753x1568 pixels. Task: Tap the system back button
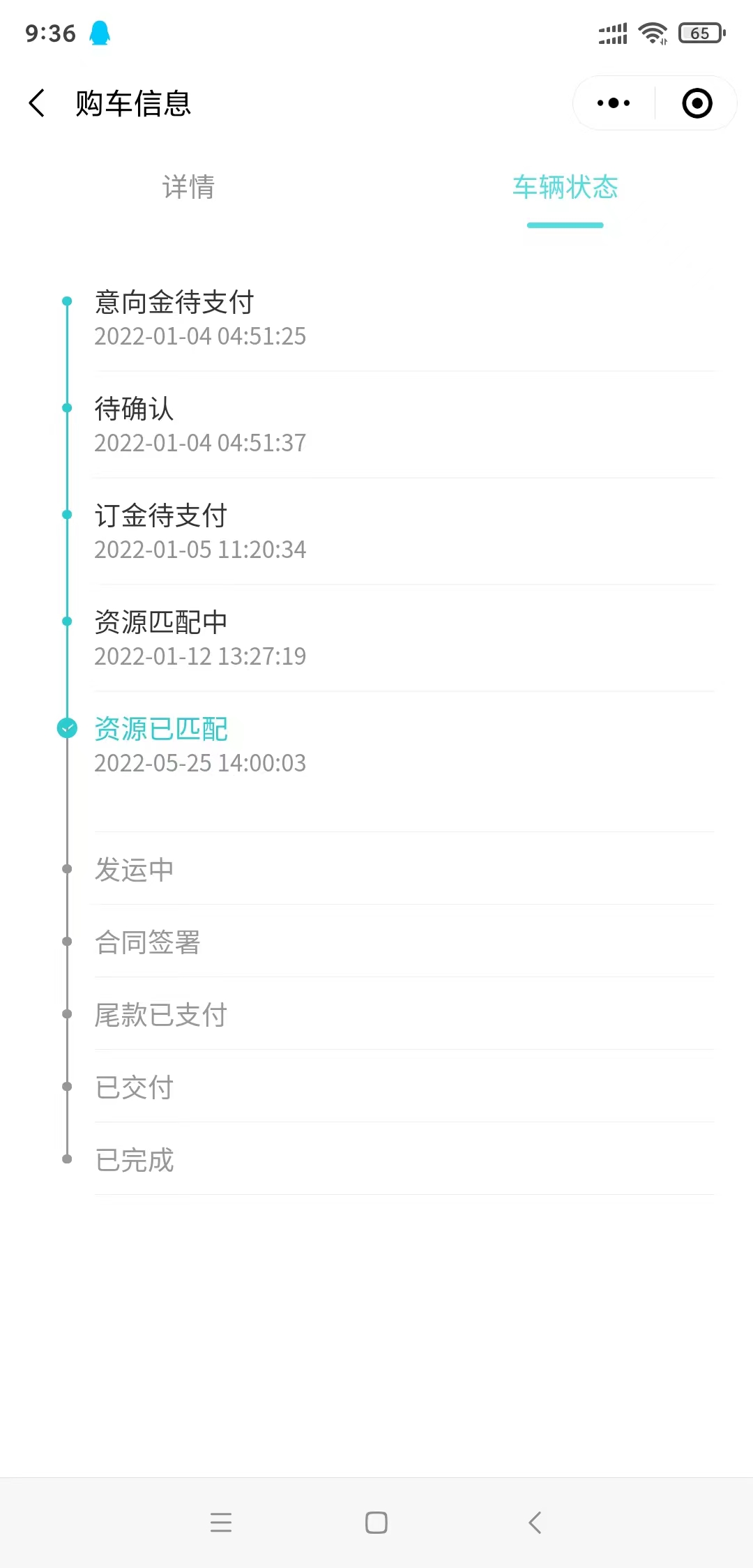point(535,1522)
